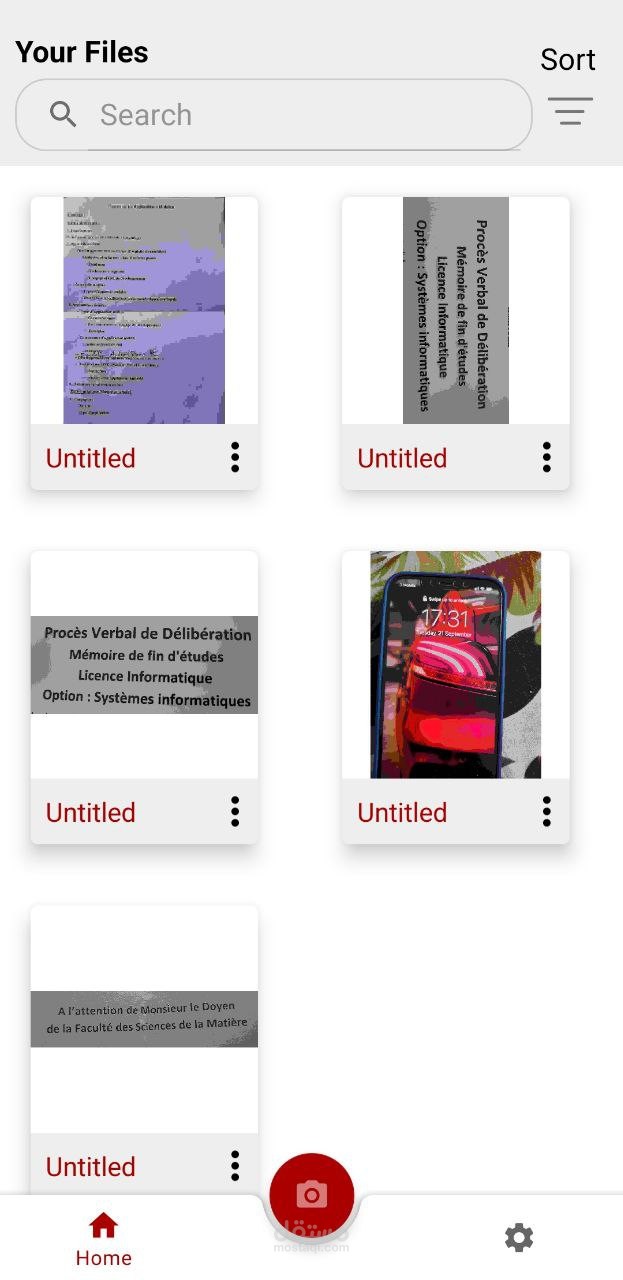Open the Sort filter icon
The image size is (623, 1280).
click(570, 111)
